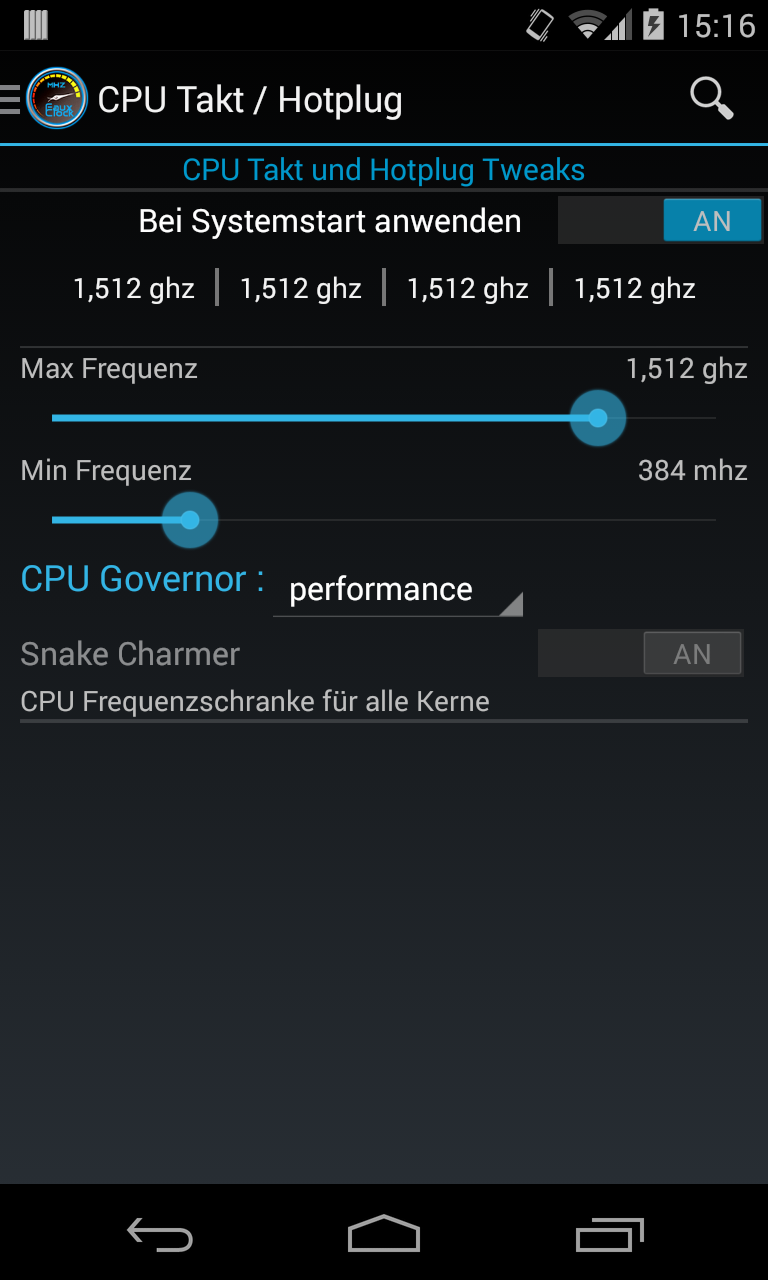Toggle Bei Systemstart anwenden switch
The image size is (768, 1280).
[x=660, y=221]
